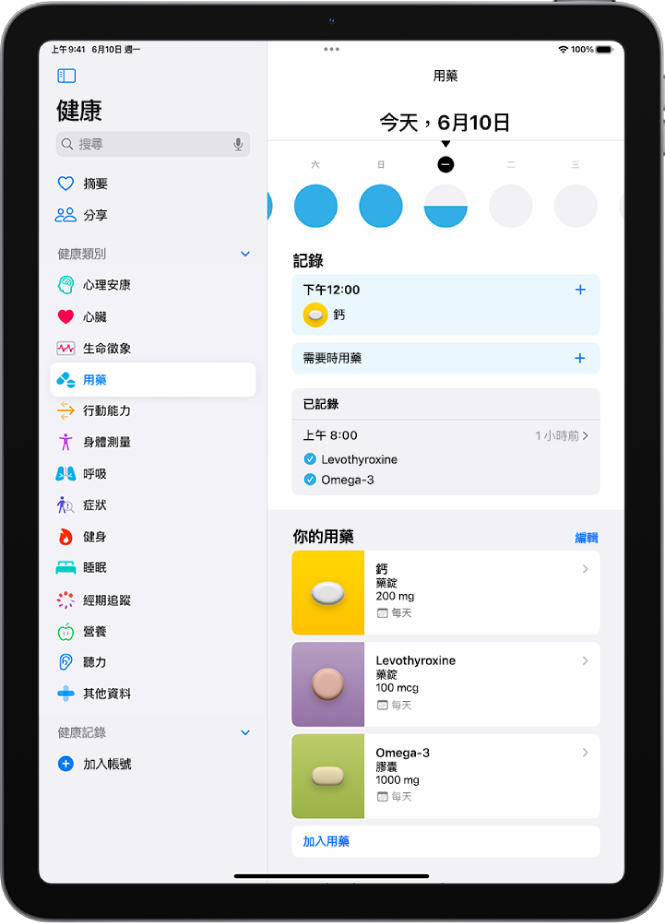Select 睡眠 category
This screenshot has width=665, height=923.
click(95, 567)
